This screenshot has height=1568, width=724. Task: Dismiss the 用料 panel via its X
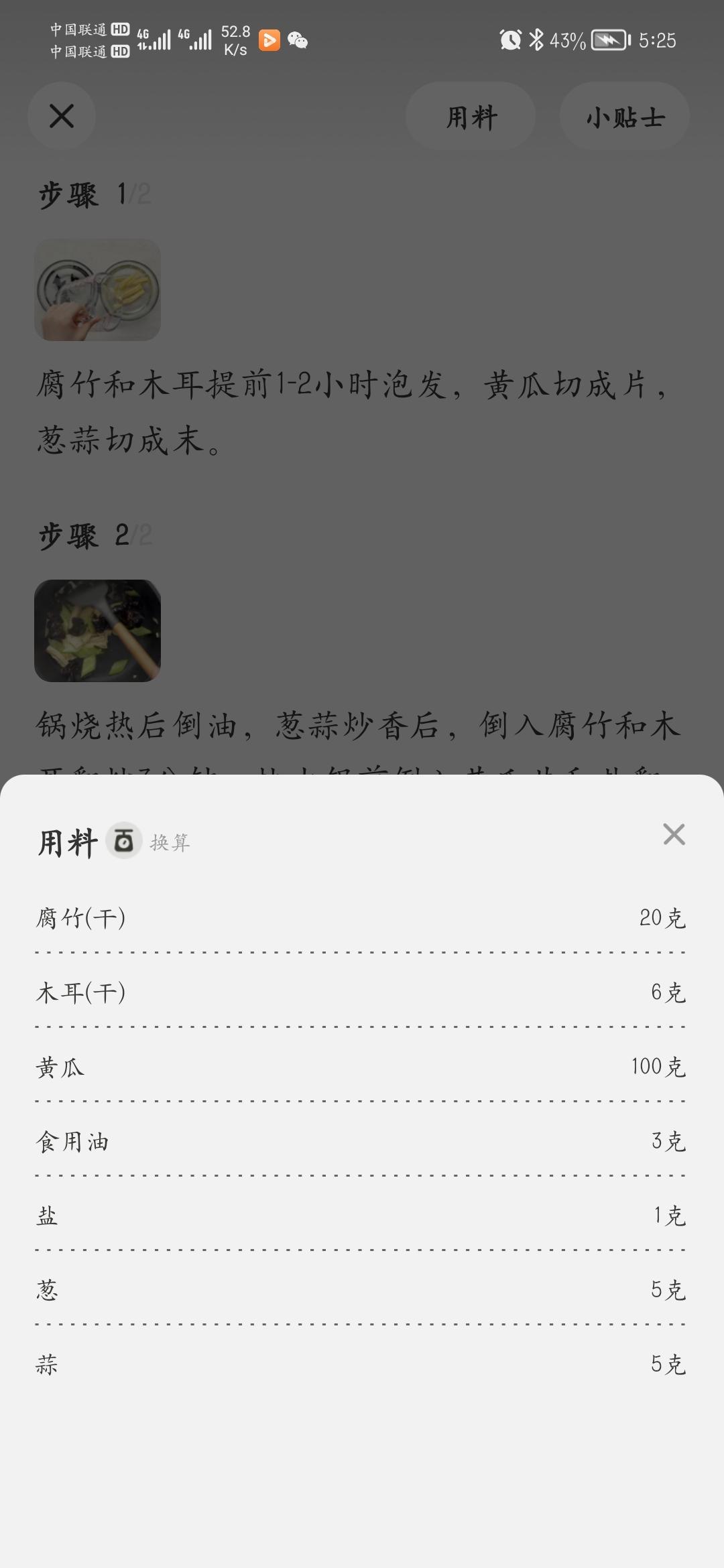[674, 835]
